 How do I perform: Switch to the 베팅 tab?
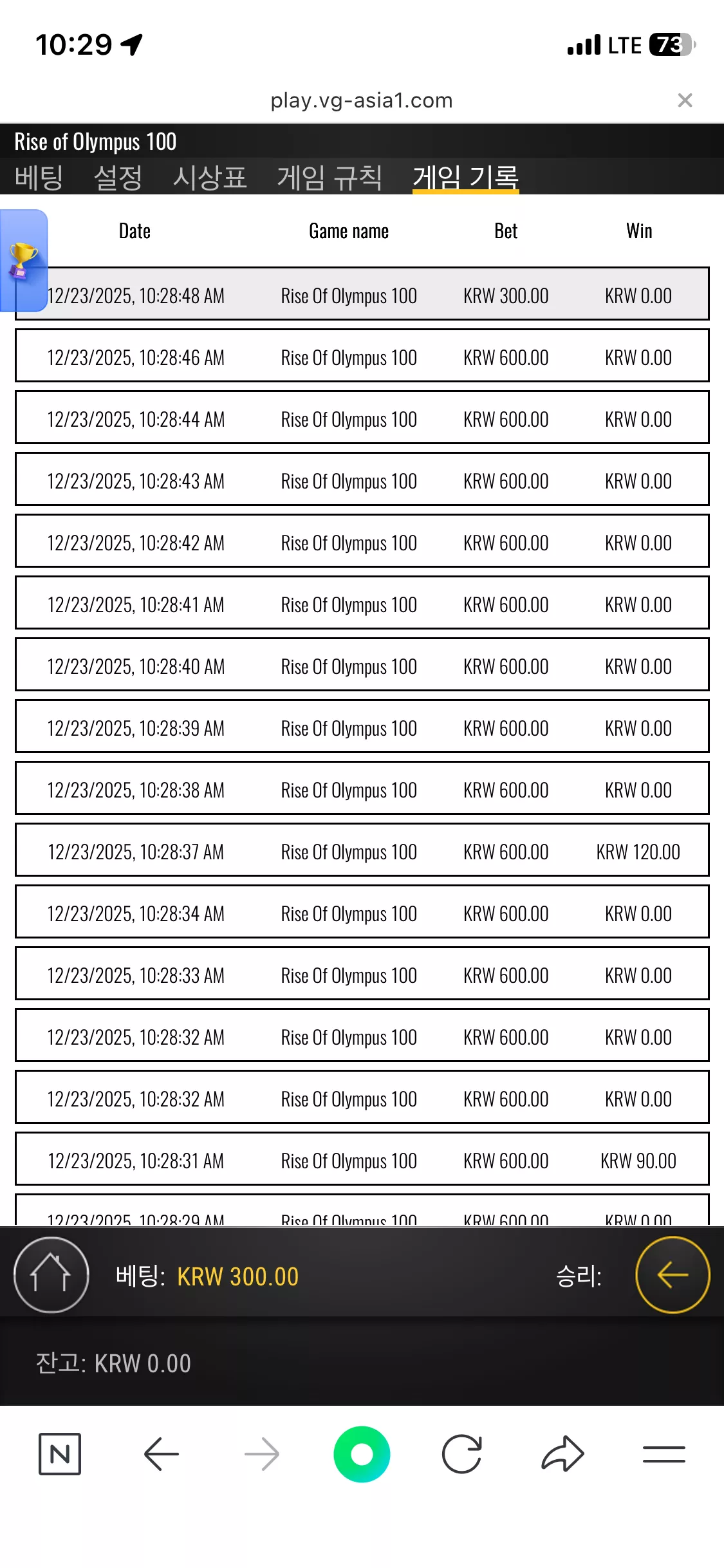39,177
